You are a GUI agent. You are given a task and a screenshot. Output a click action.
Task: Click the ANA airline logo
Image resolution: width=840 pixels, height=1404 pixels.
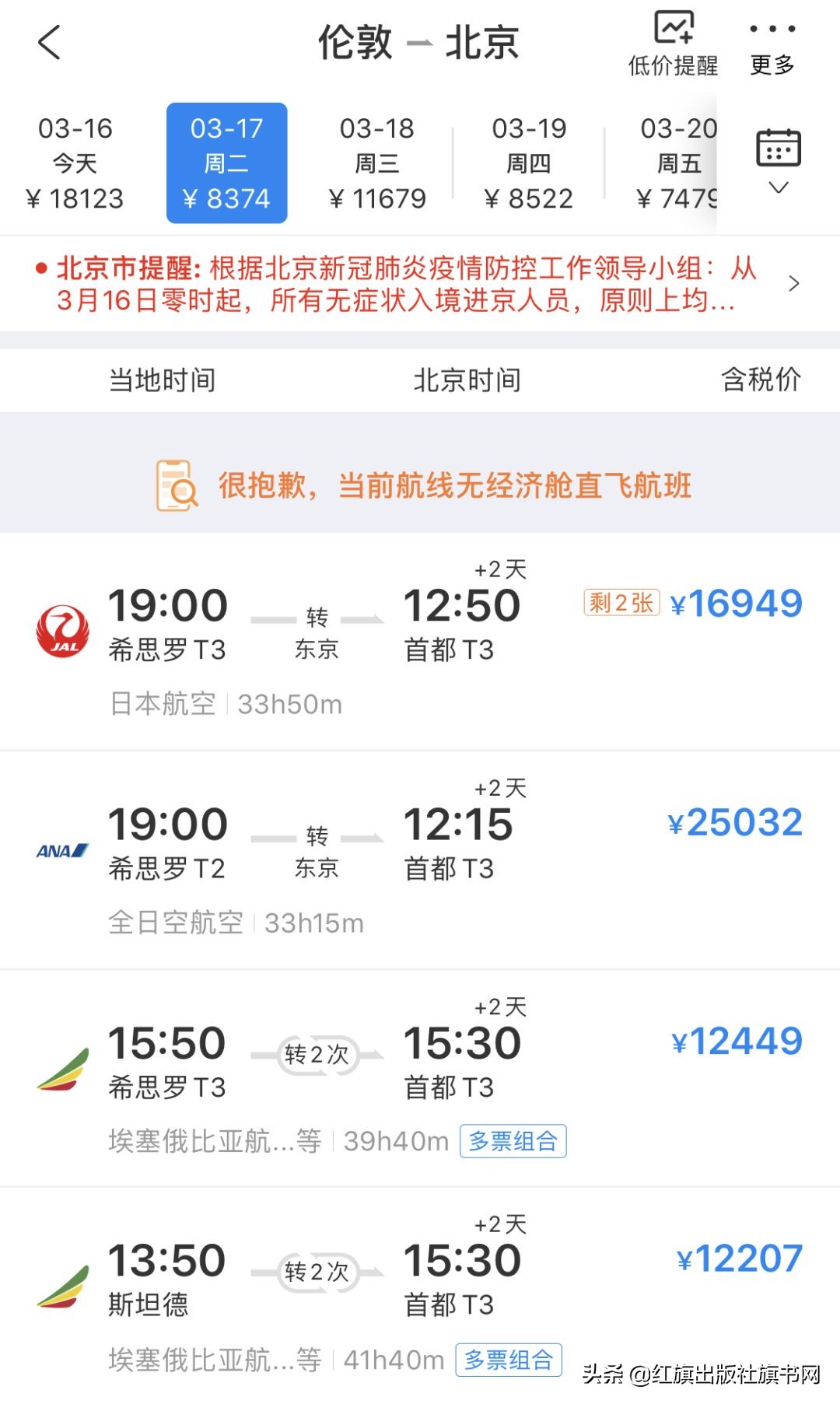[61, 848]
